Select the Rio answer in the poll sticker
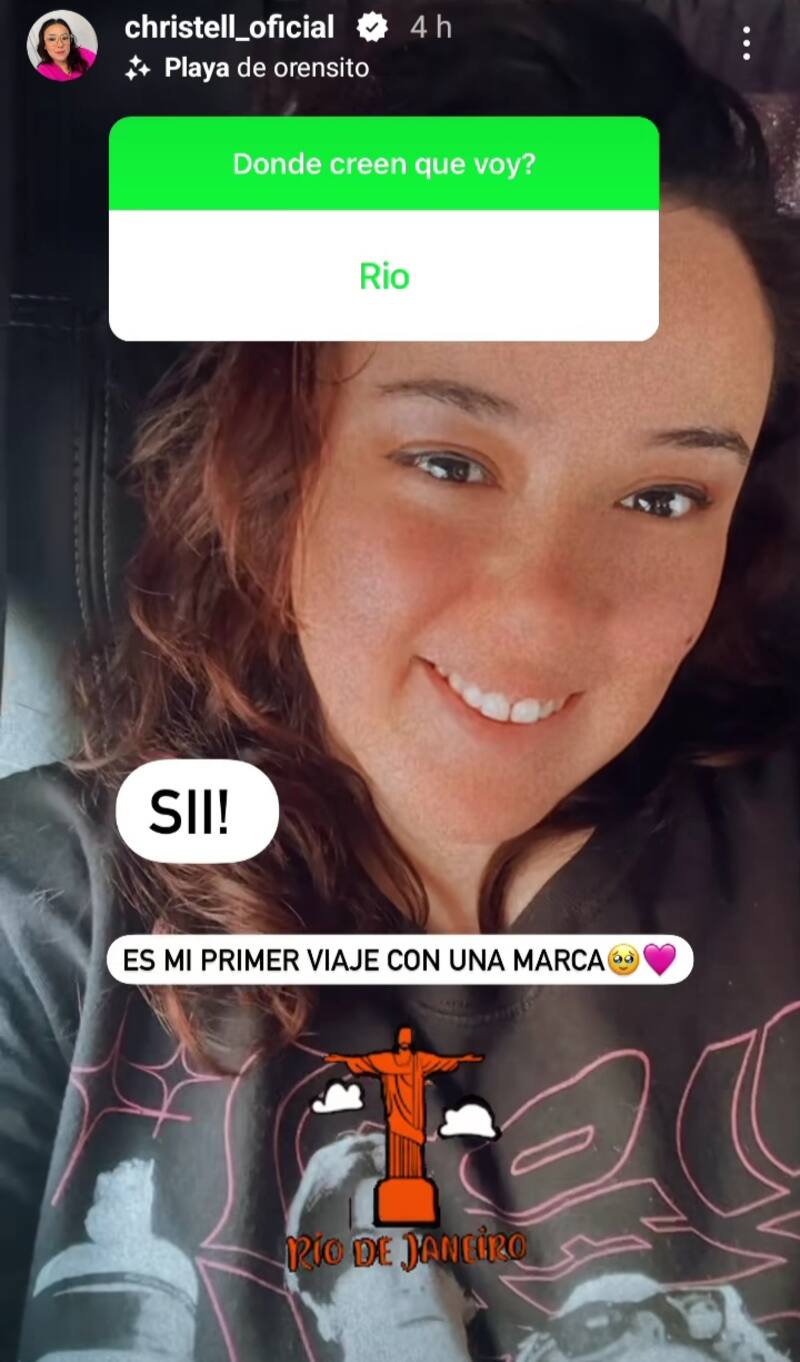 point(385,277)
